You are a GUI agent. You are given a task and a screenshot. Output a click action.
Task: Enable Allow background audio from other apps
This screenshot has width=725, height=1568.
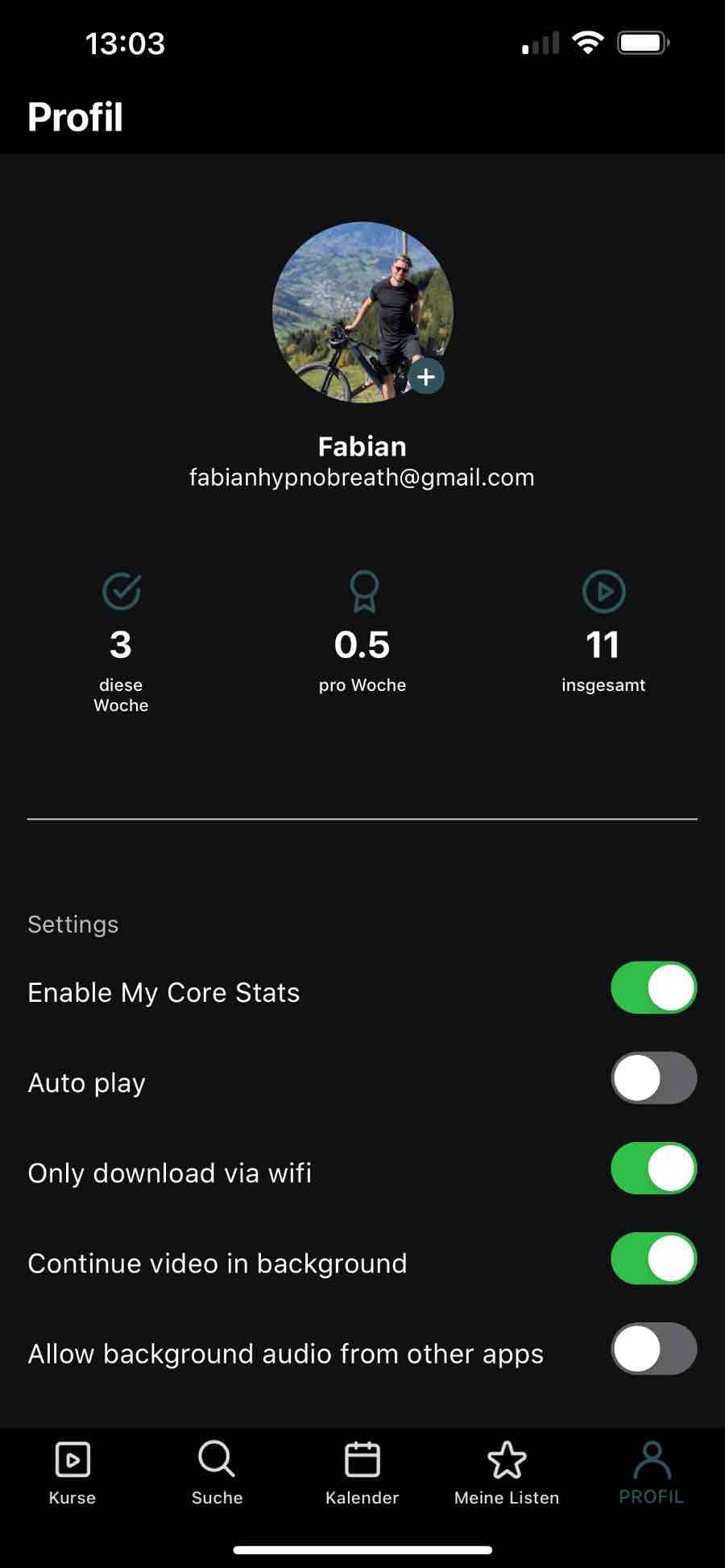pyautogui.click(x=653, y=1348)
